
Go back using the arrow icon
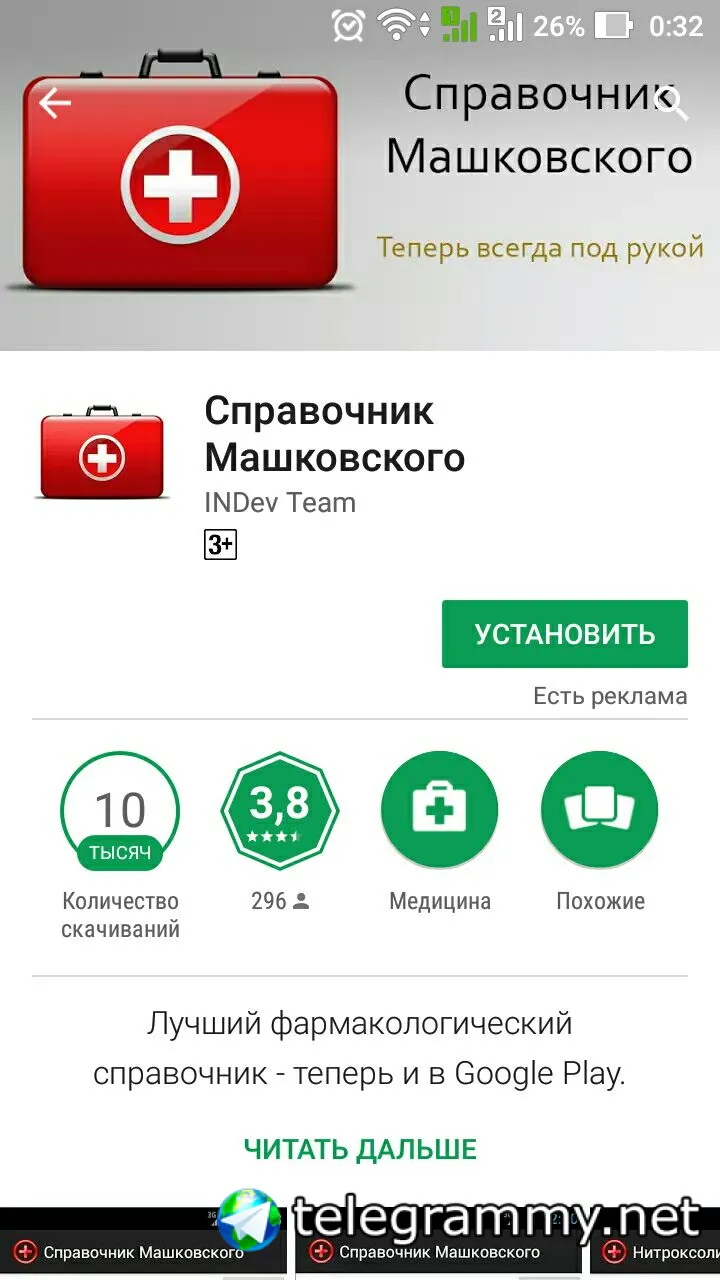(x=54, y=102)
